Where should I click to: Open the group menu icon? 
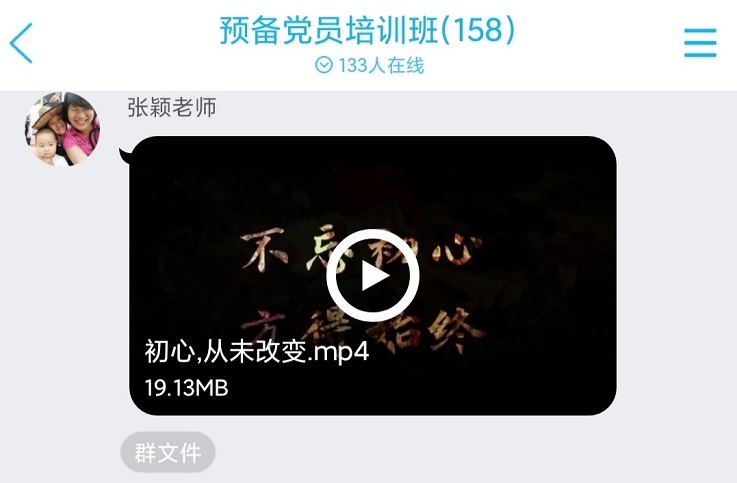pyautogui.click(x=700, y=42)
